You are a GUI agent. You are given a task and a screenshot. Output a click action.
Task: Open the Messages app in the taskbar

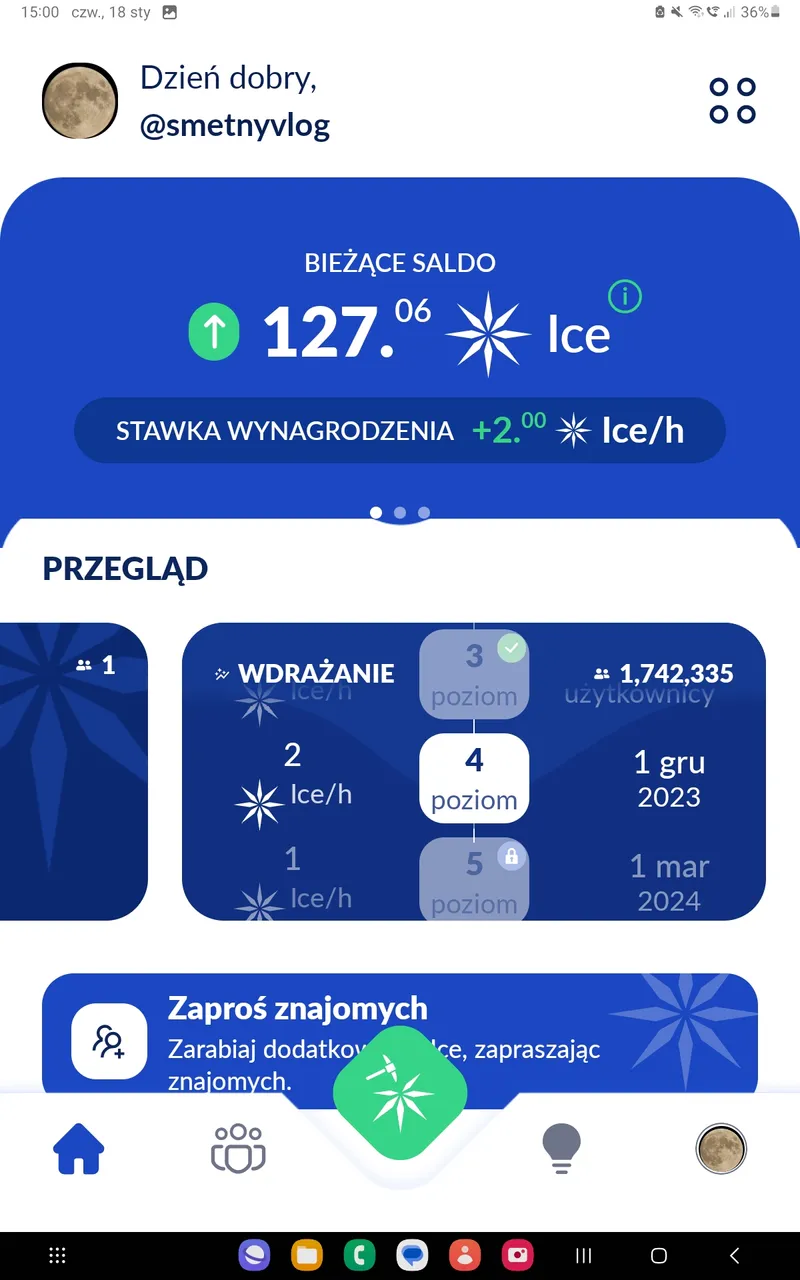tap(413, 1255)
